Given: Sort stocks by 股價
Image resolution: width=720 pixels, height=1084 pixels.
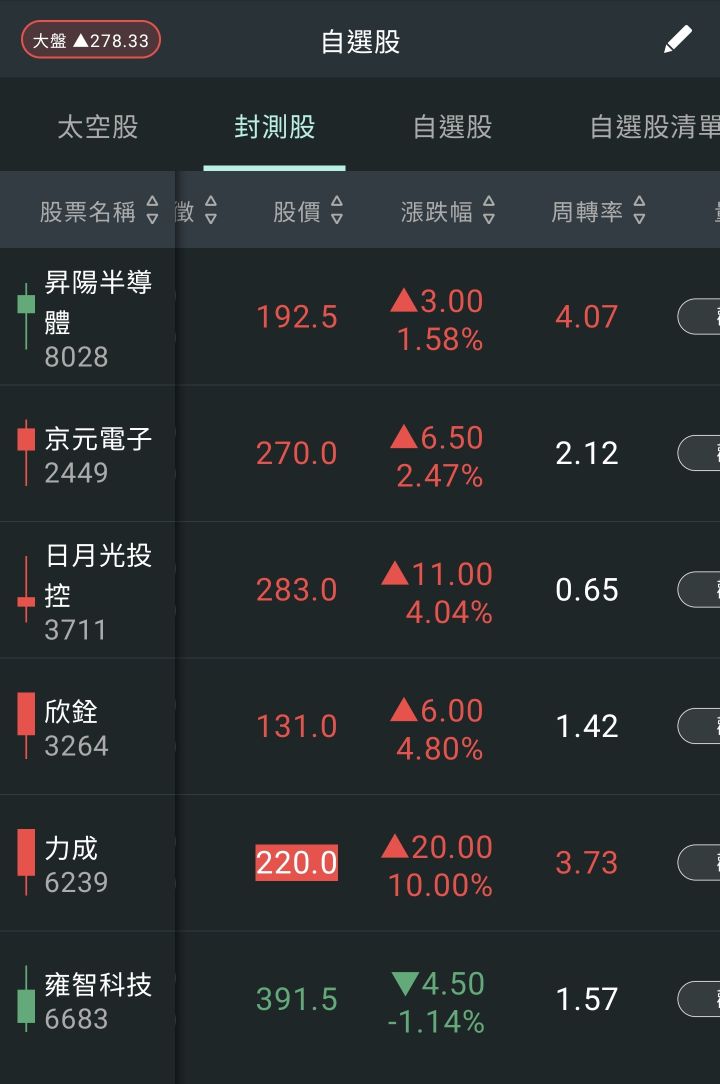Looking at the screenshot, I should [307, 211].
